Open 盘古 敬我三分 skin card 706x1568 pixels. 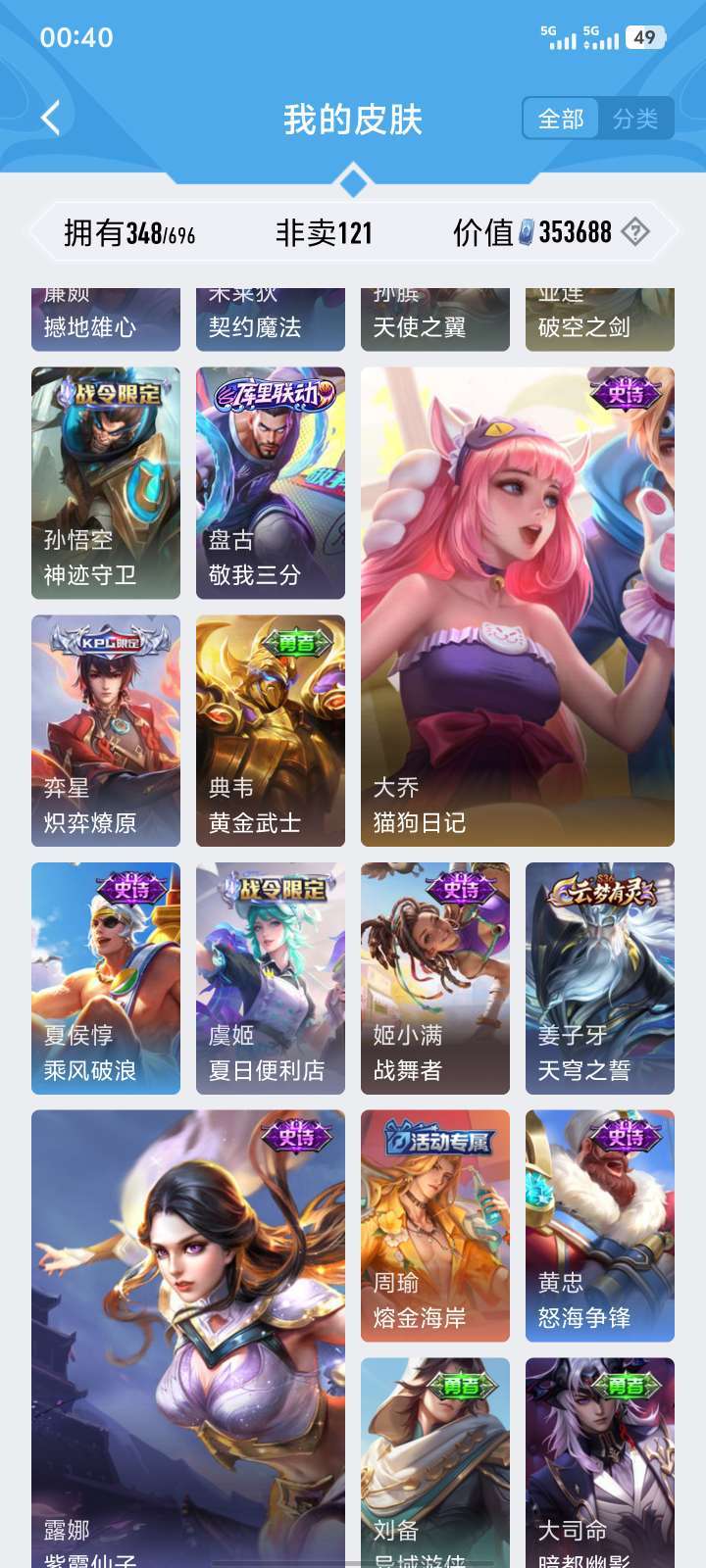point(271,483)
